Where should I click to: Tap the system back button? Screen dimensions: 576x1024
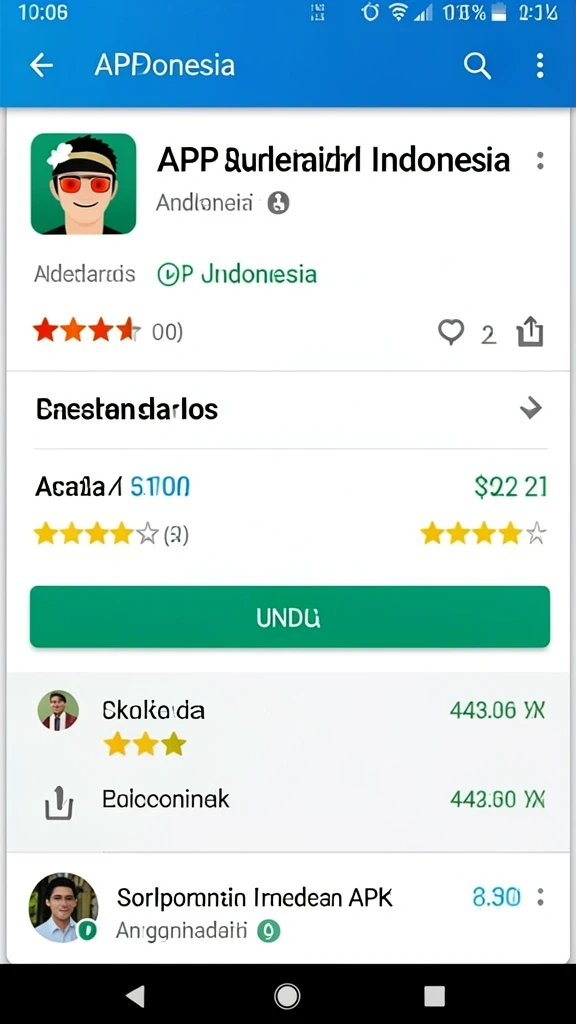[x=135, y=996]
